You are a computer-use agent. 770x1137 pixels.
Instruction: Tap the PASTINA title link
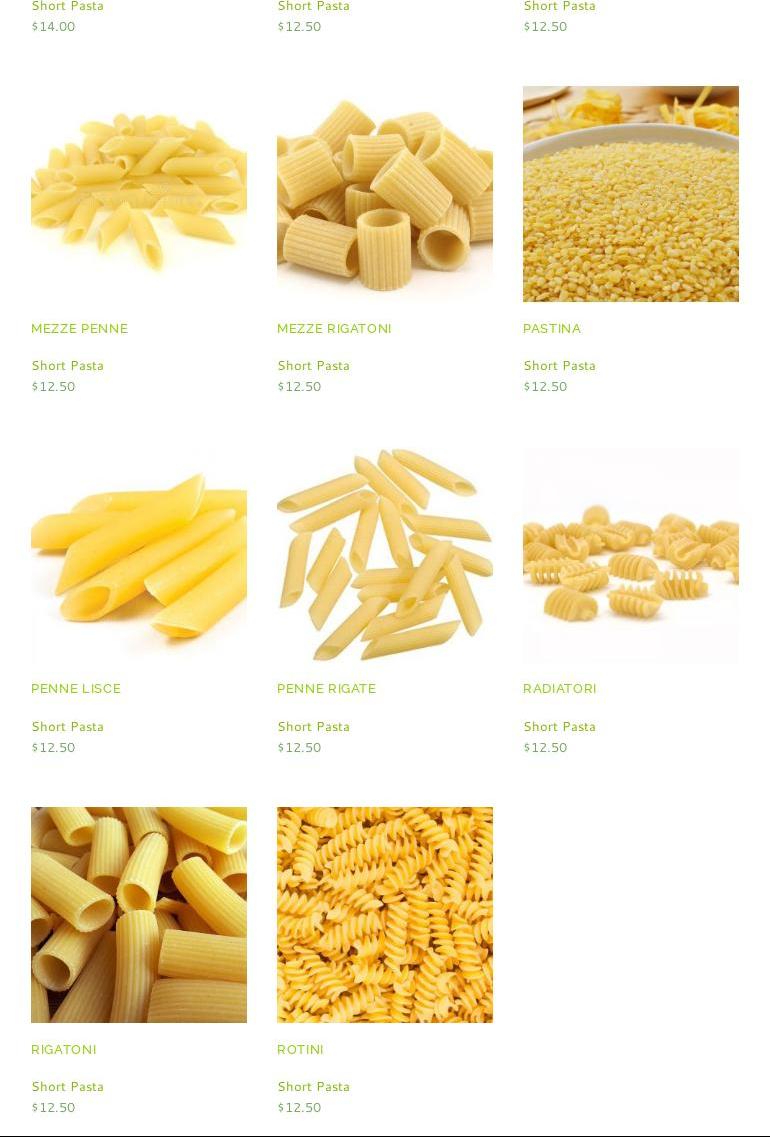click(x=552, y=329)
